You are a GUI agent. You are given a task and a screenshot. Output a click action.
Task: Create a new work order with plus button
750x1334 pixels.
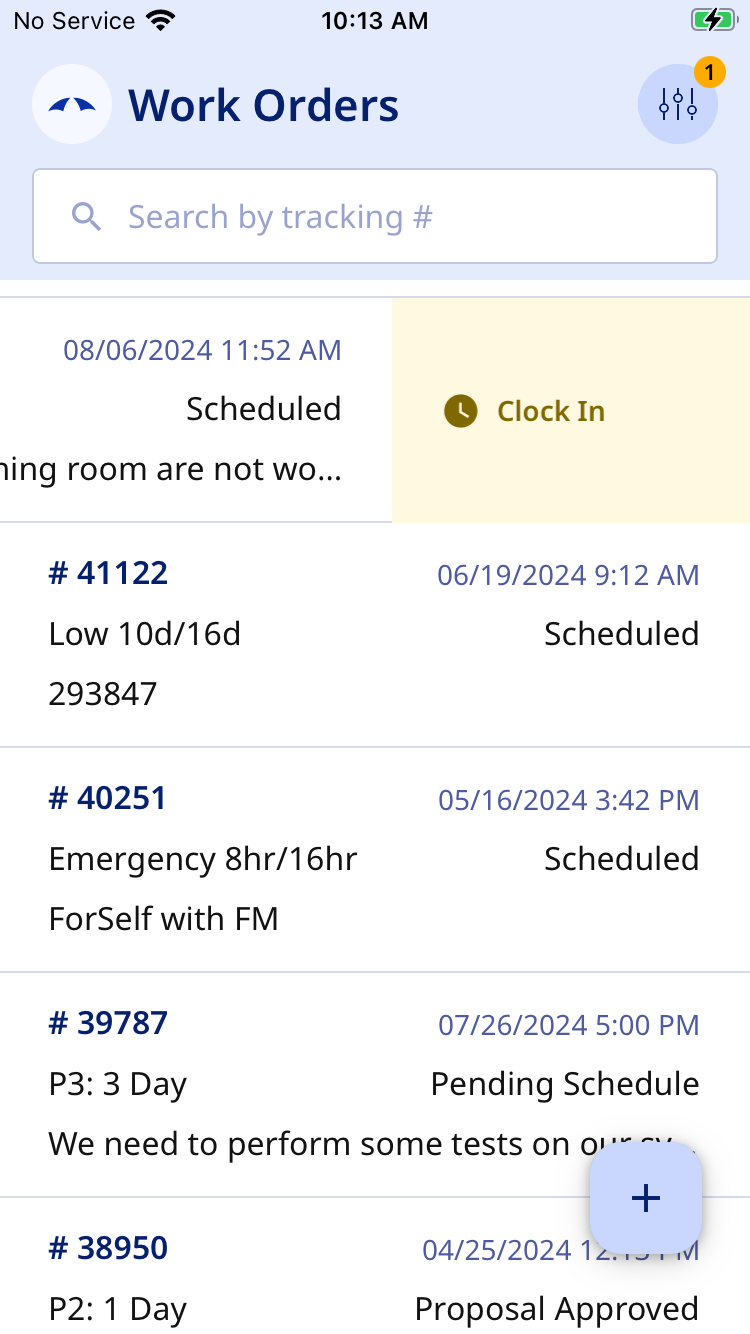tap(646, 1198)
